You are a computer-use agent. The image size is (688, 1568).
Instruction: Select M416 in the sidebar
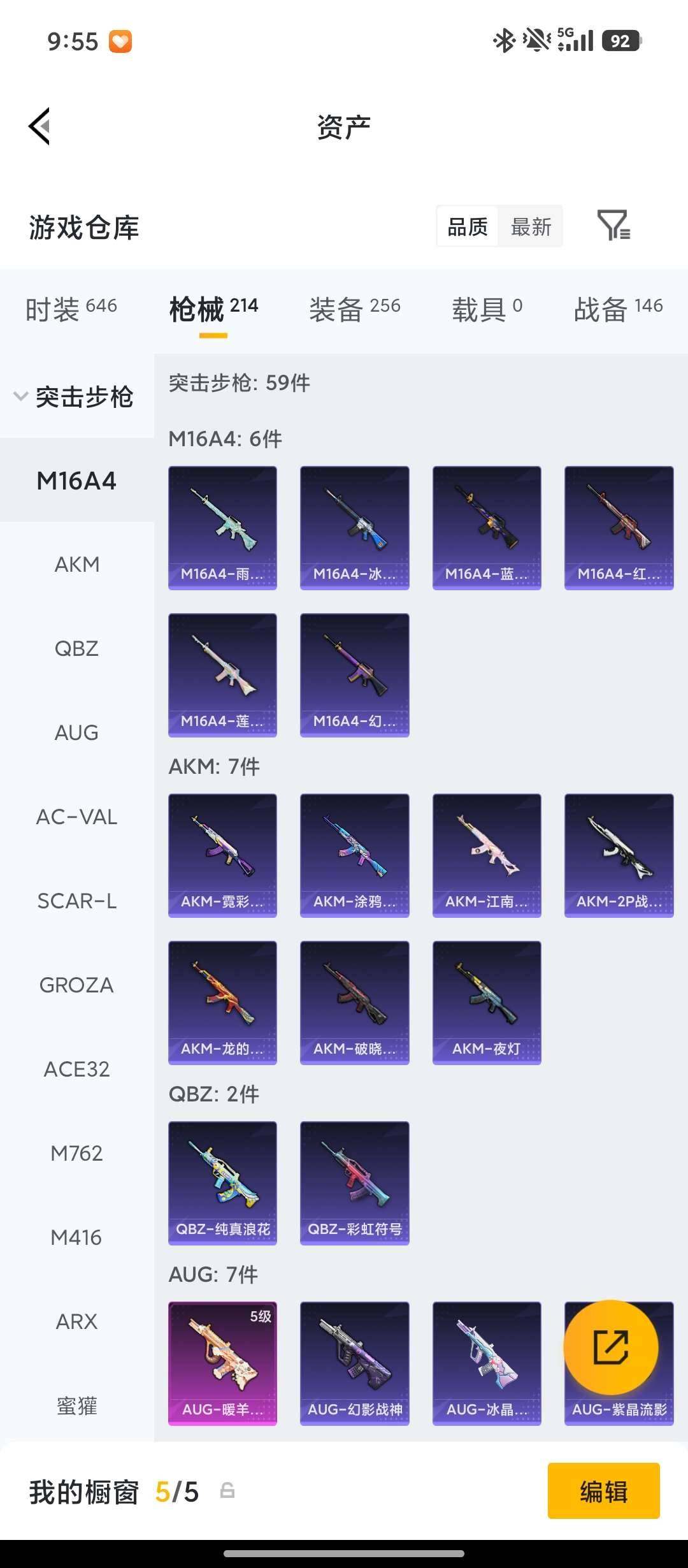pos(76,1237)
